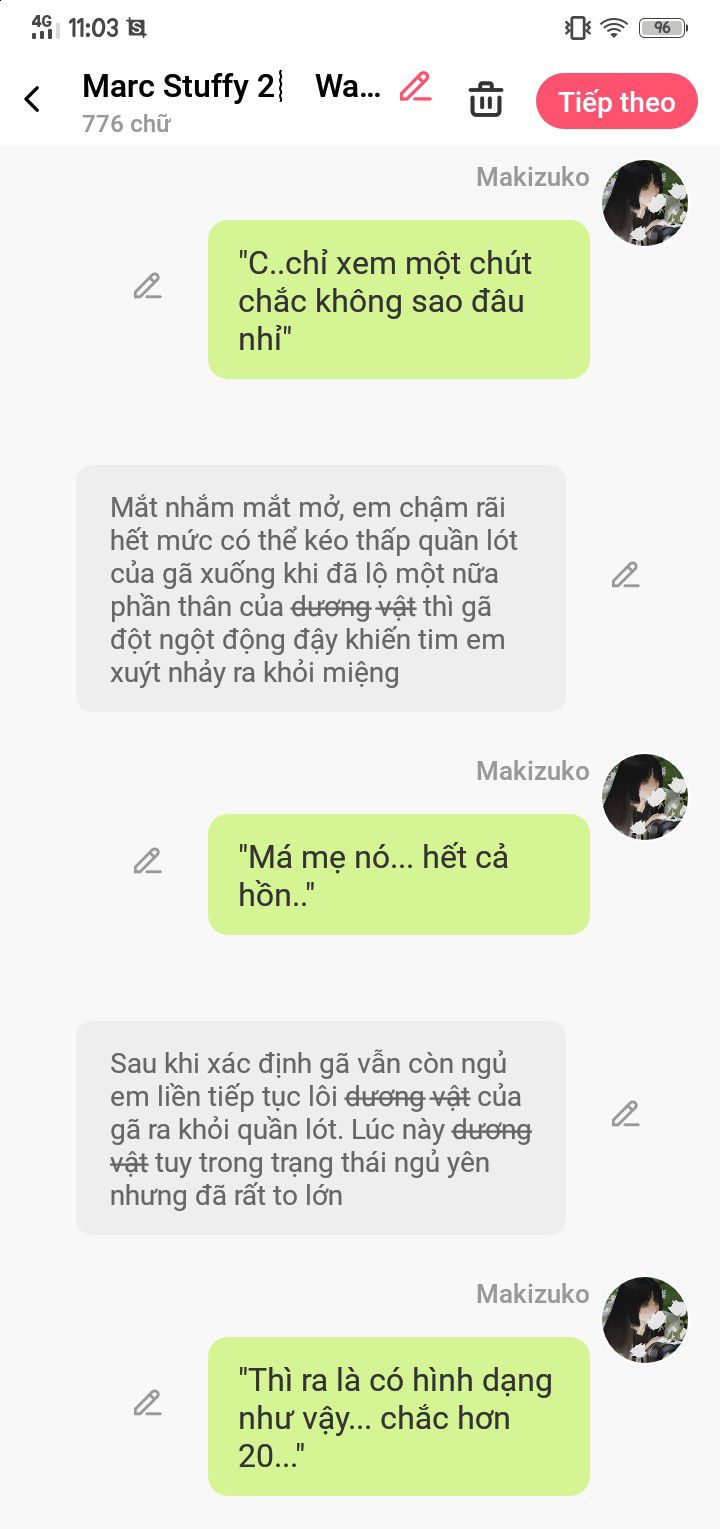The height and width of the screenshot is (1529, 720).
Task: Delete with the trash can icon
Action: coord(486,100)
